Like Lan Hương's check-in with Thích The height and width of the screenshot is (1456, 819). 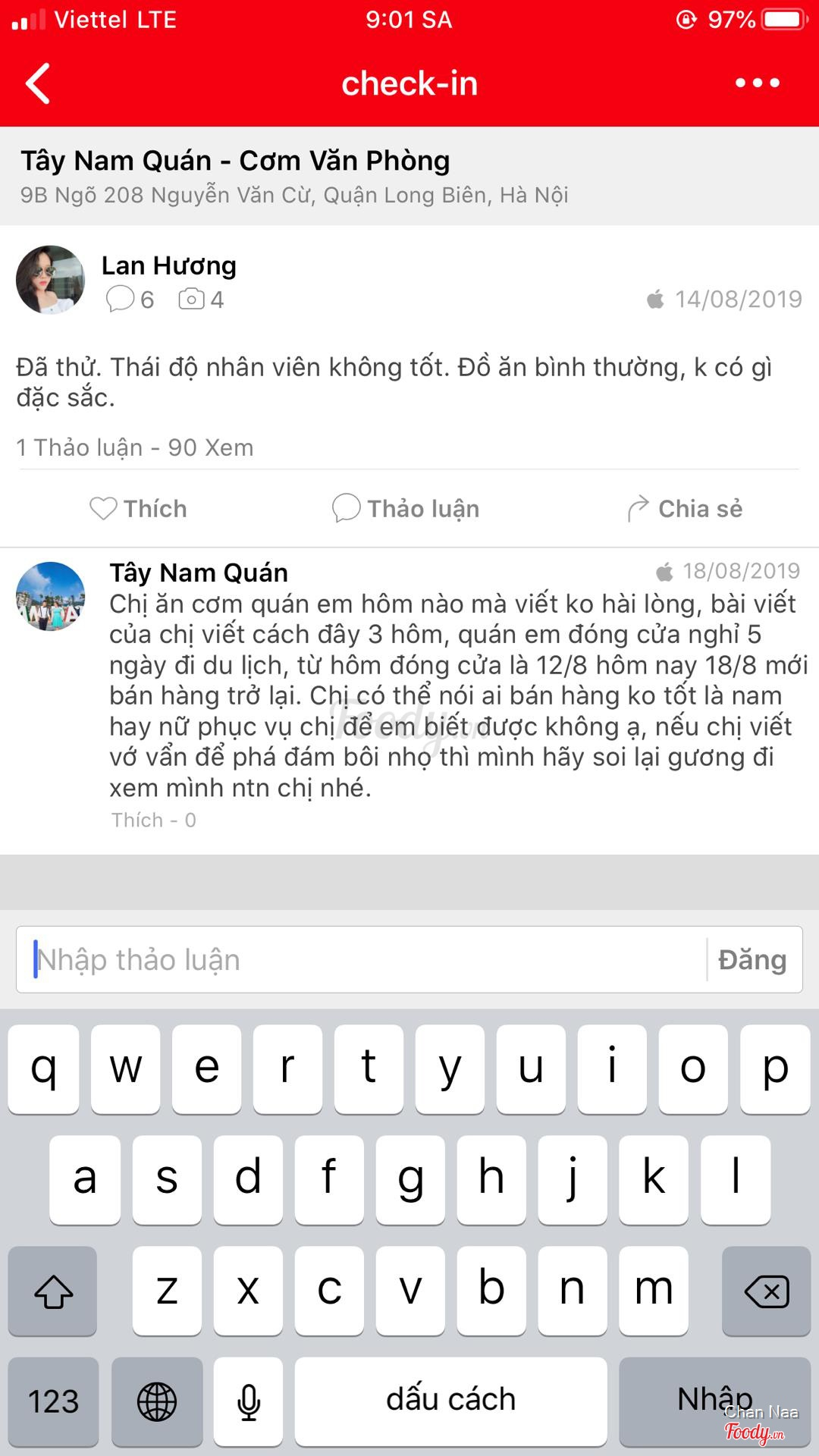(138, 508)
